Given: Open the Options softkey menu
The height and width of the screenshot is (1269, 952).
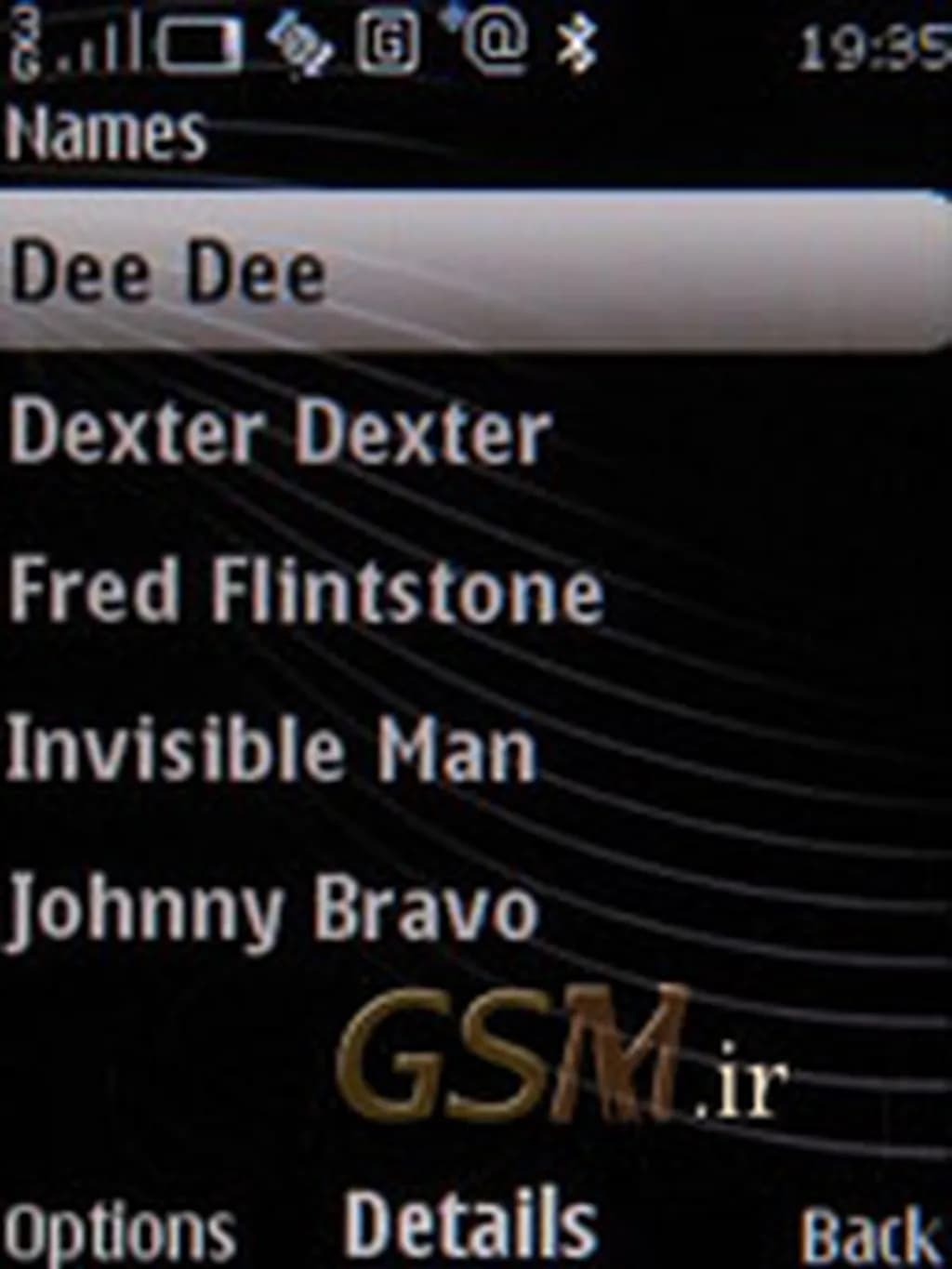Looking at the screenshot, I should click(x=119, y=1233).
